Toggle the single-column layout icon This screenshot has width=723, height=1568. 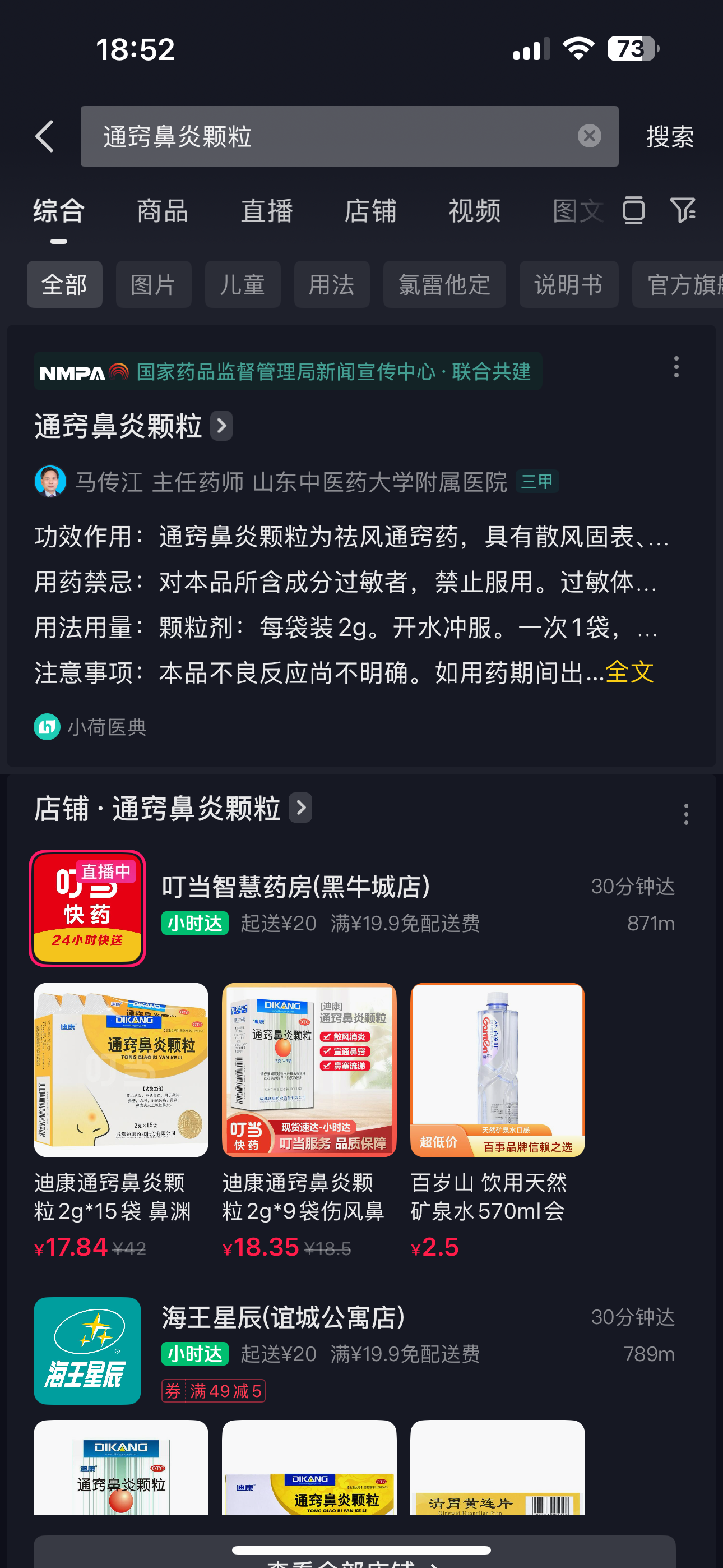point(633,211)
